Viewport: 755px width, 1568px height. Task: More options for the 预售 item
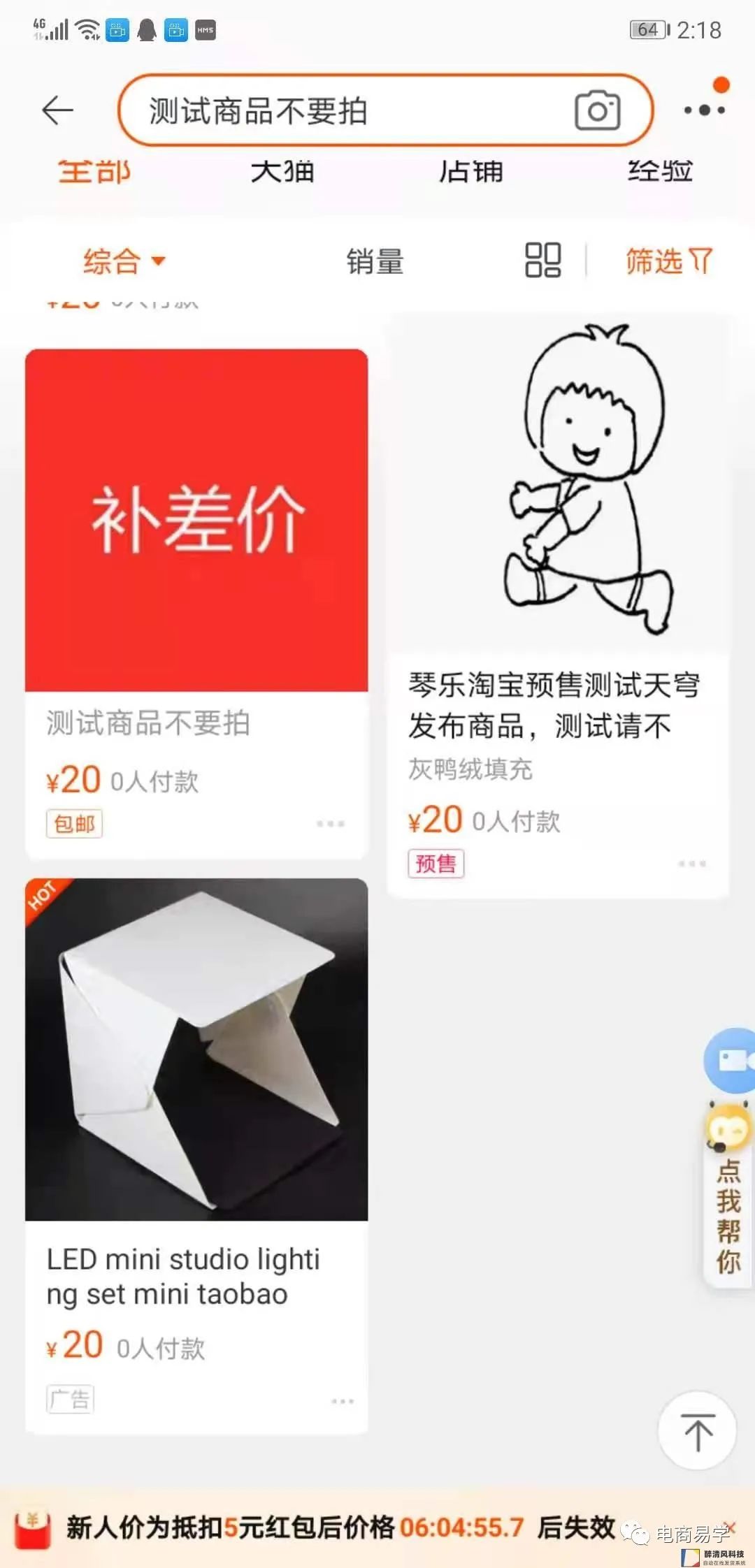691,864
